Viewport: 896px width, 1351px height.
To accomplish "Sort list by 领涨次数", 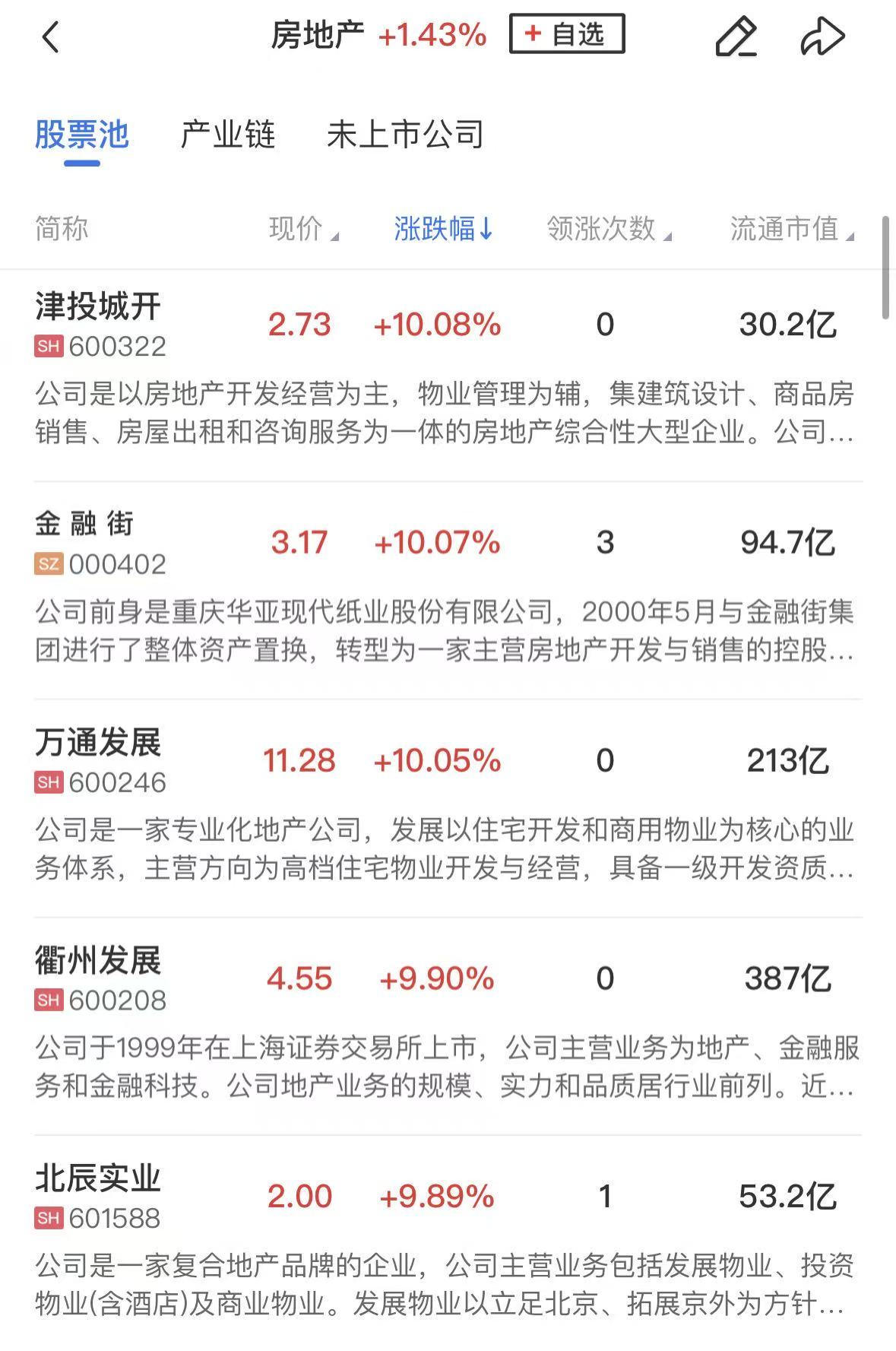I will 609,228.
